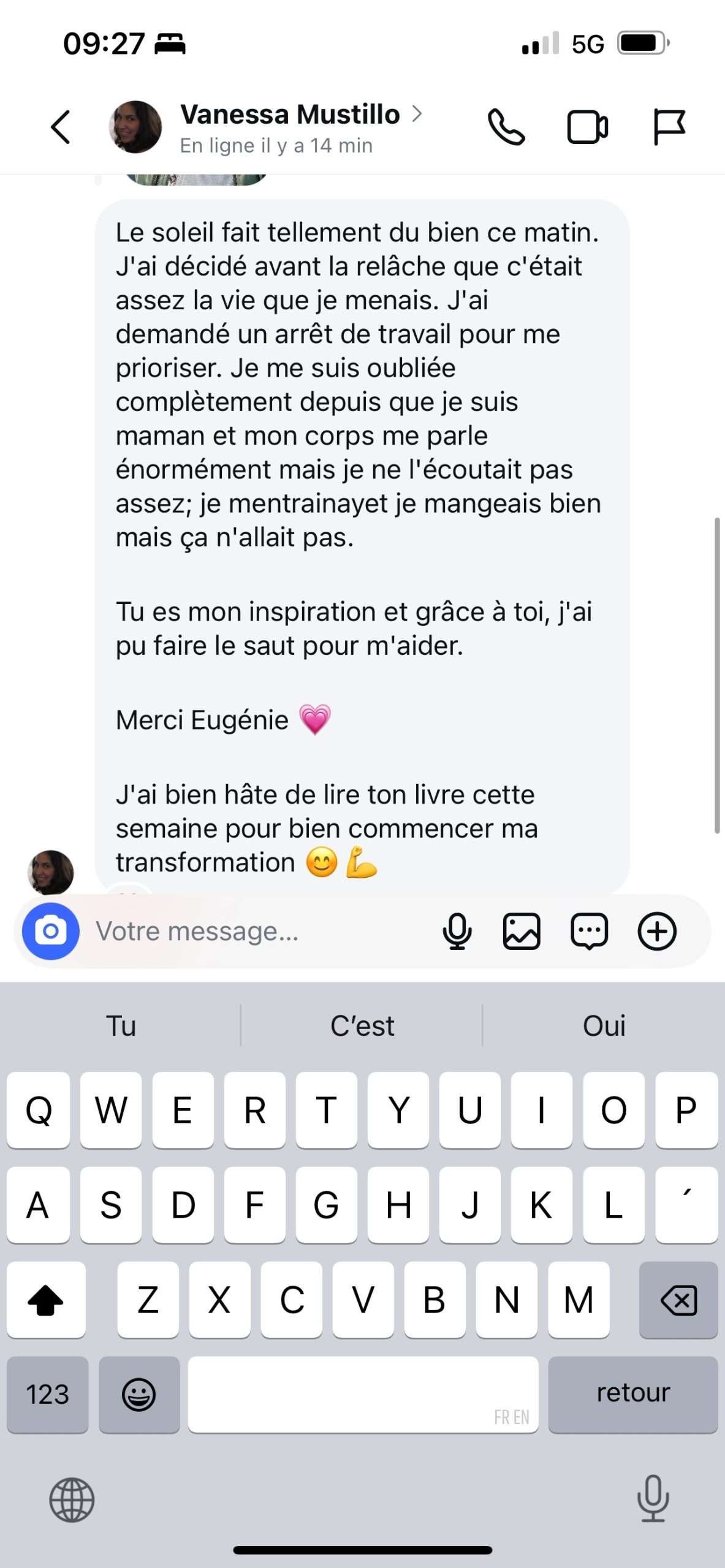725x1568 pixels.
Task: Tap Vanessa's avatar beside the message
Action: pyautogui.click(x=51, y=872)
